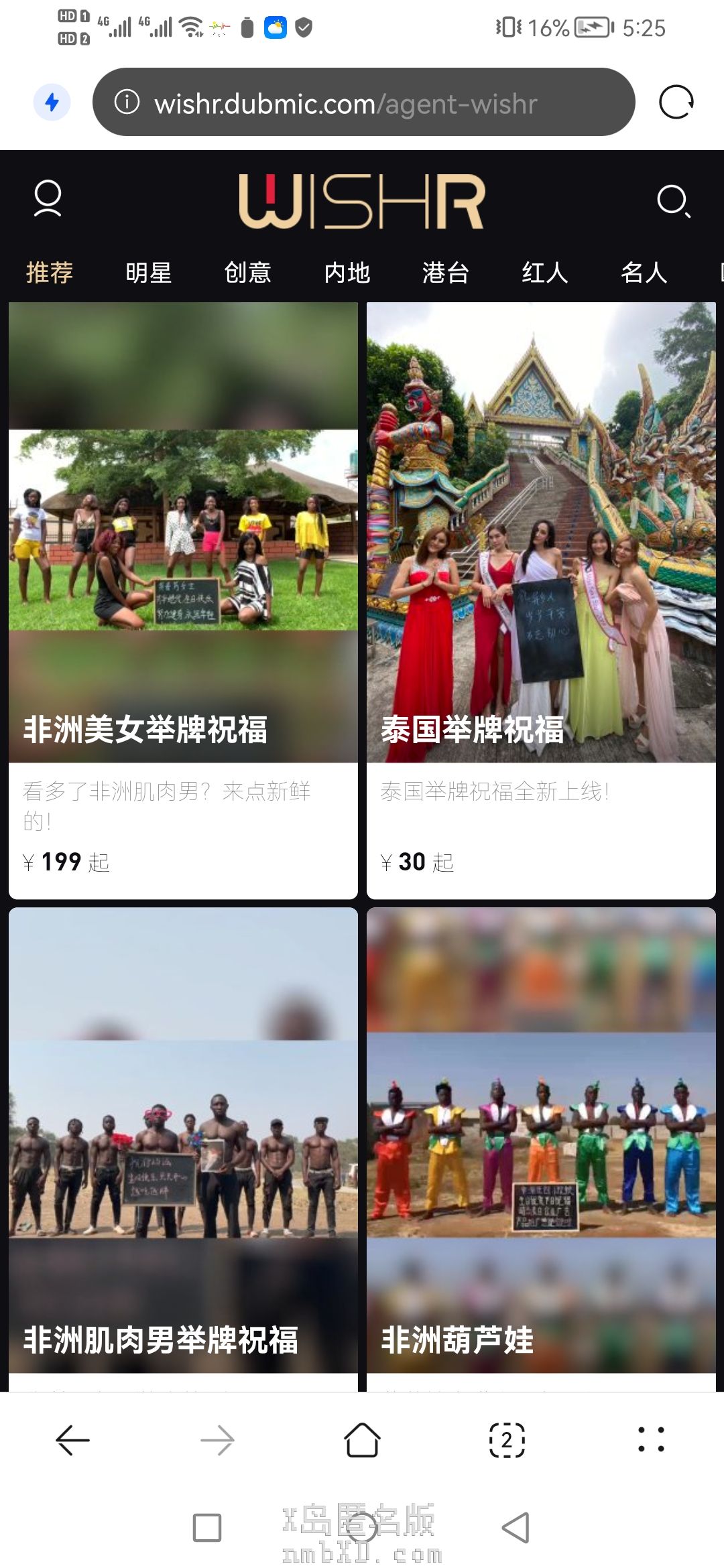Go to the 名人 tab
The width and height of the screenshot is (724, 1568).
(644, 273)
